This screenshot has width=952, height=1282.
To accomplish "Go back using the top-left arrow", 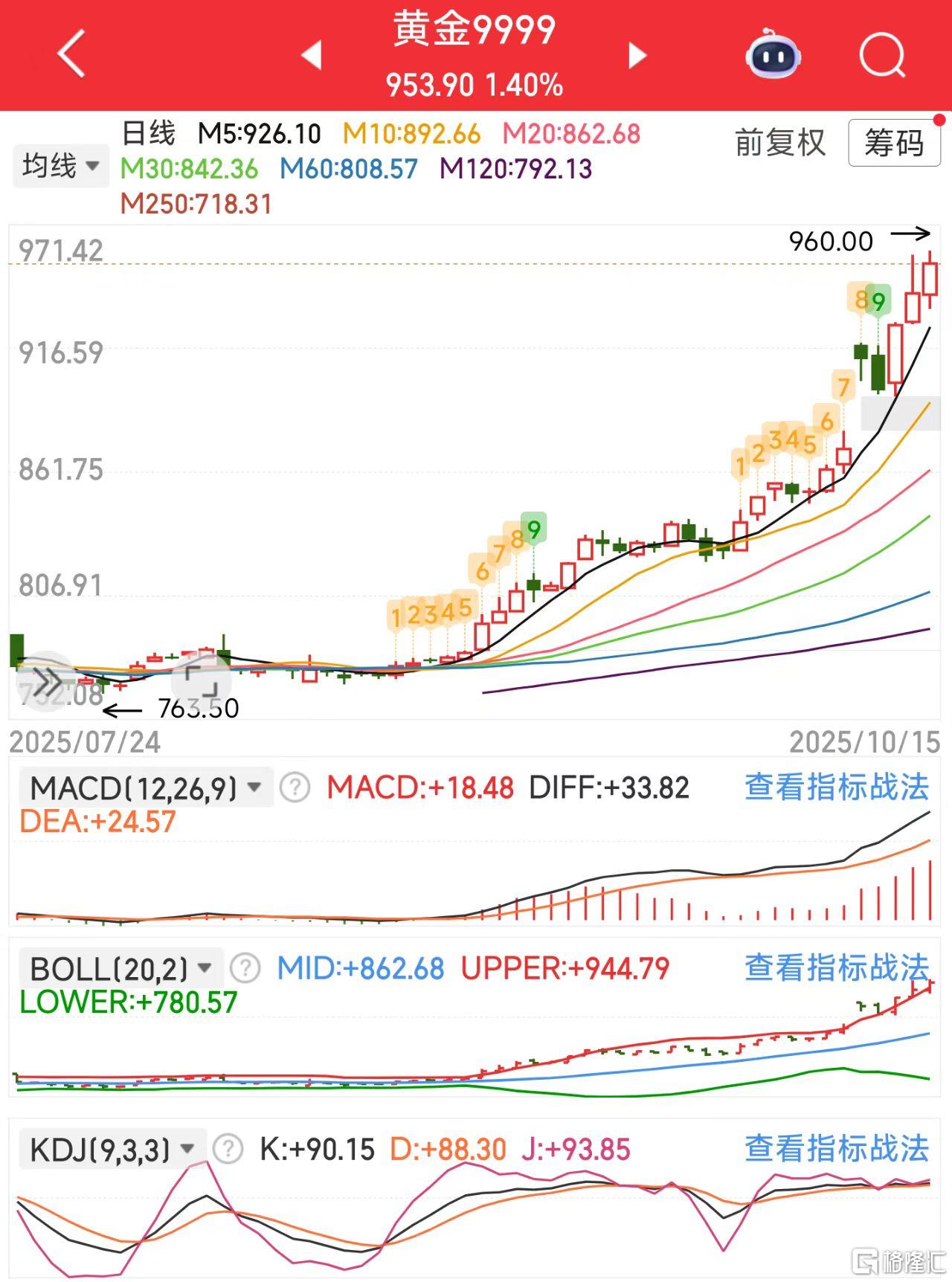I will point(71,54).
